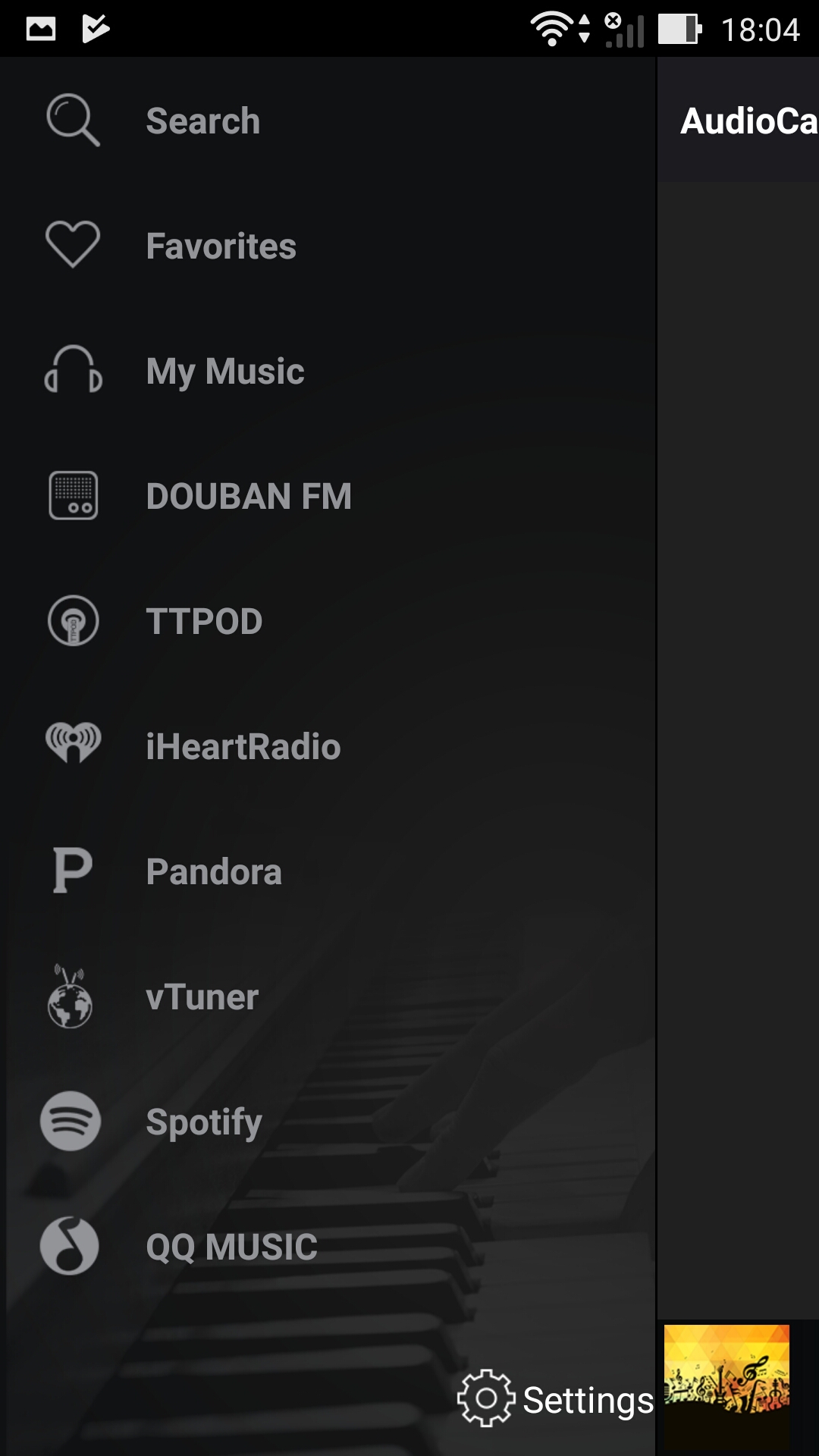Open the TTPOD source
This screenshot has height=1456, width=819.
tap(204, 622)
